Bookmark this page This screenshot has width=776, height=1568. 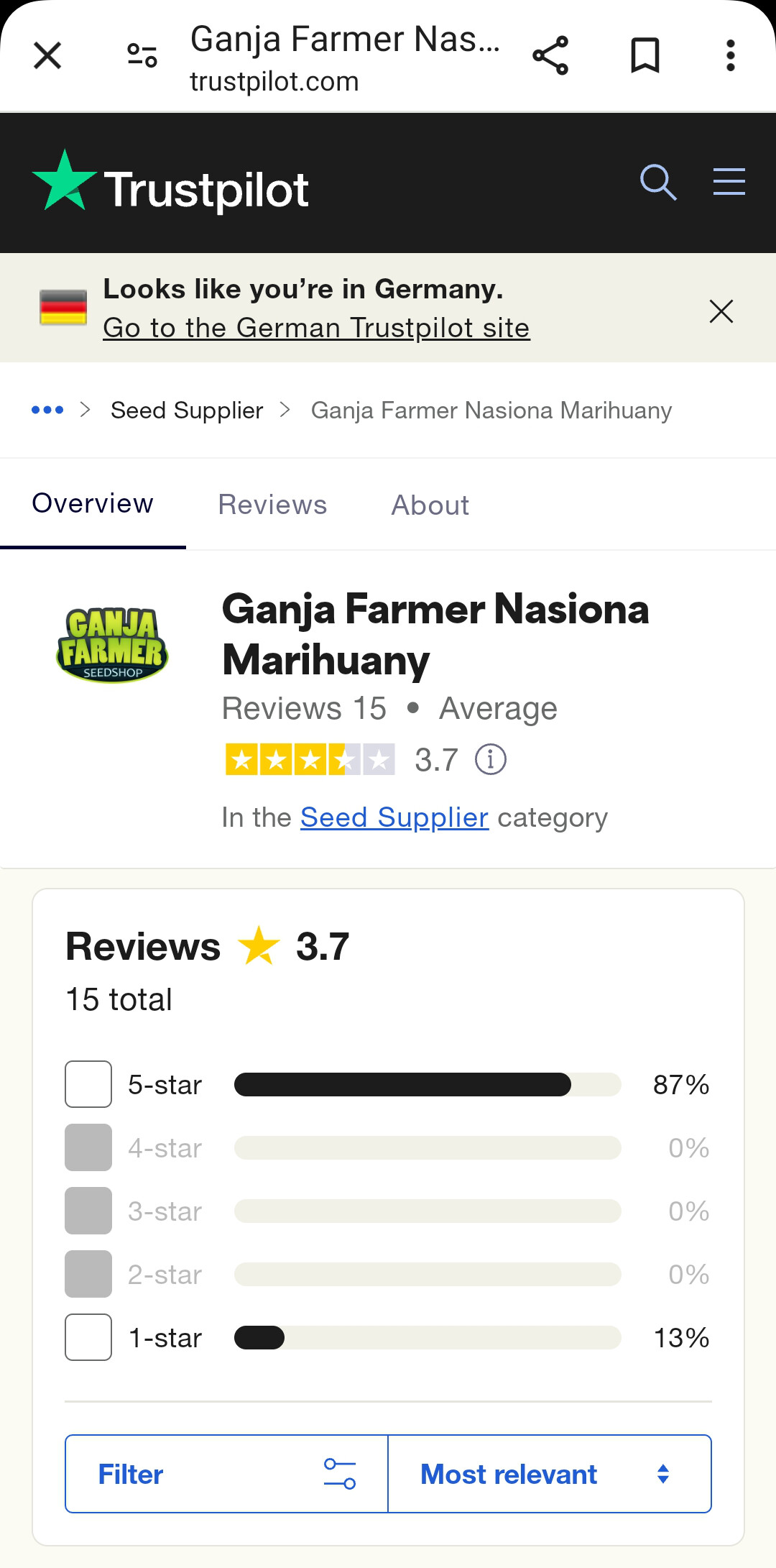point(645,55)
